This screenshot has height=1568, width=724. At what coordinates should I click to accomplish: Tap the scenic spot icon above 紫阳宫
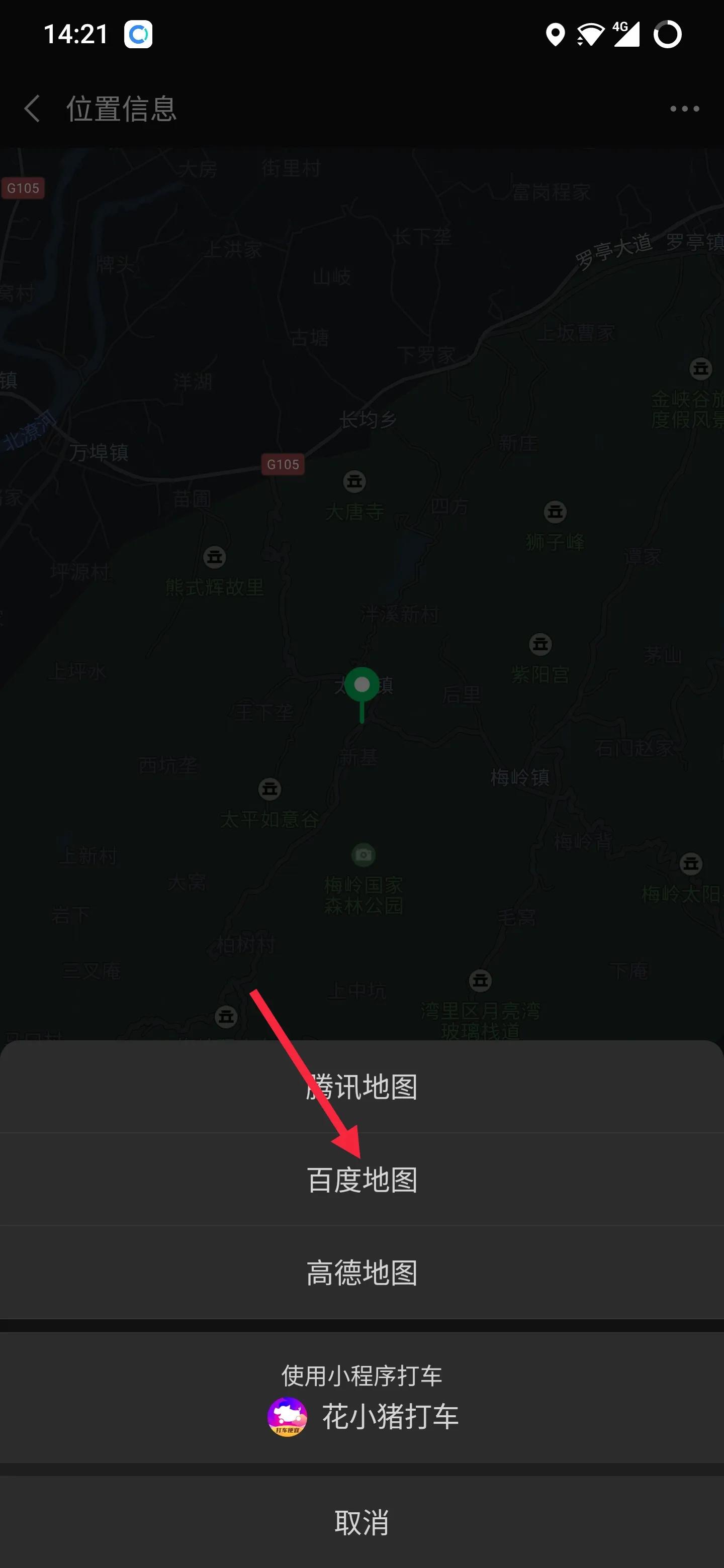tap(539, 644)
